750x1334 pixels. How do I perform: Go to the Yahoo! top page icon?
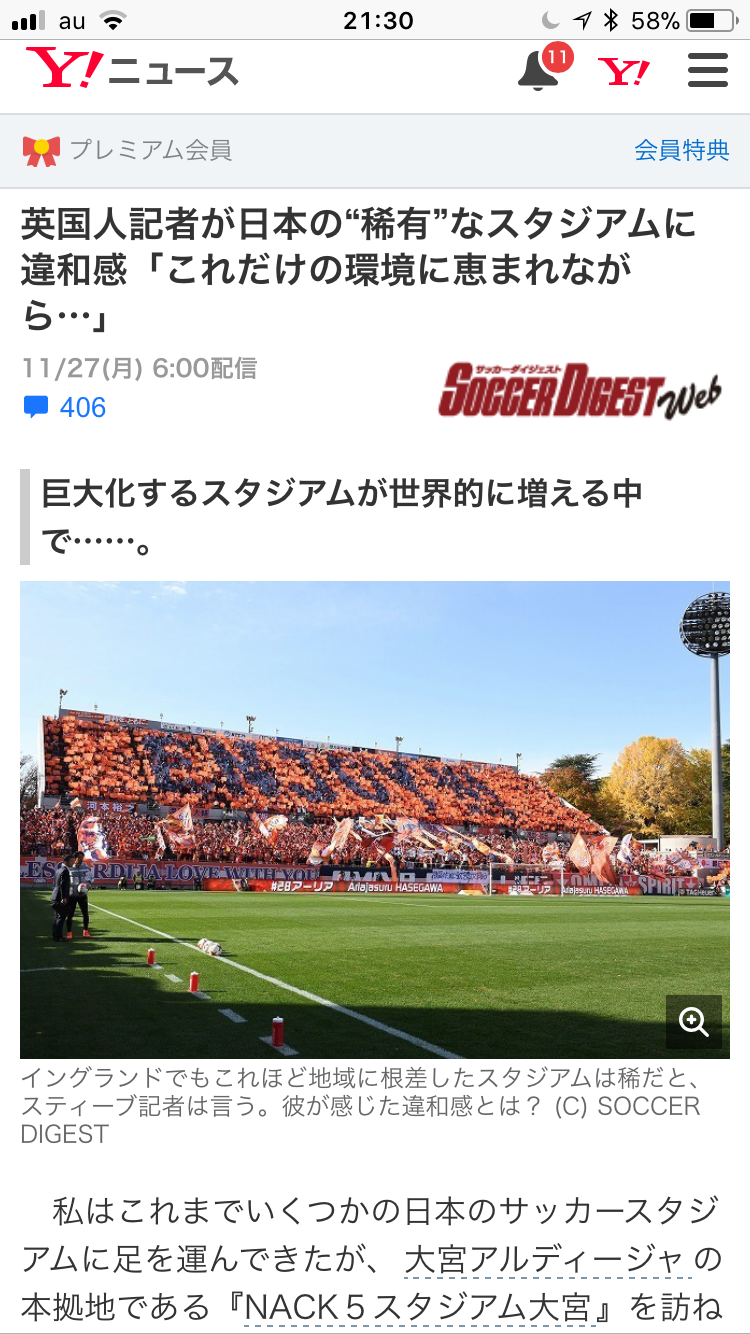click(x=624, y=72)
